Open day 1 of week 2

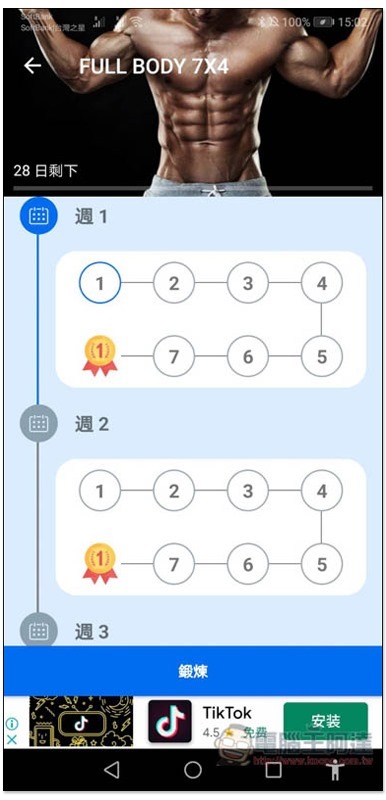coord(99,491)
